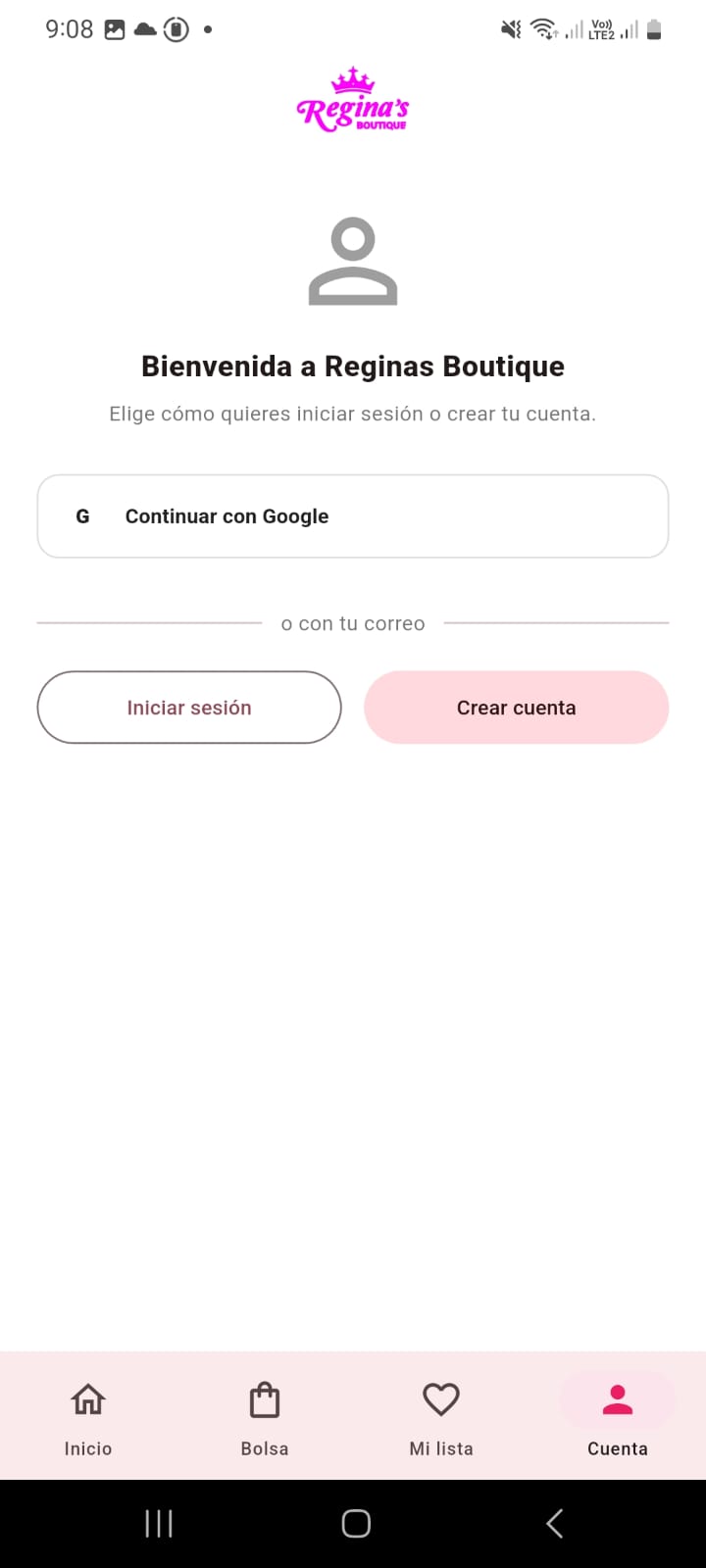The height and width of the screenshot is (1568, 706).
Task: Switch to the Inicio tab
Action: pyautogui.click(x=87, y=1416)
